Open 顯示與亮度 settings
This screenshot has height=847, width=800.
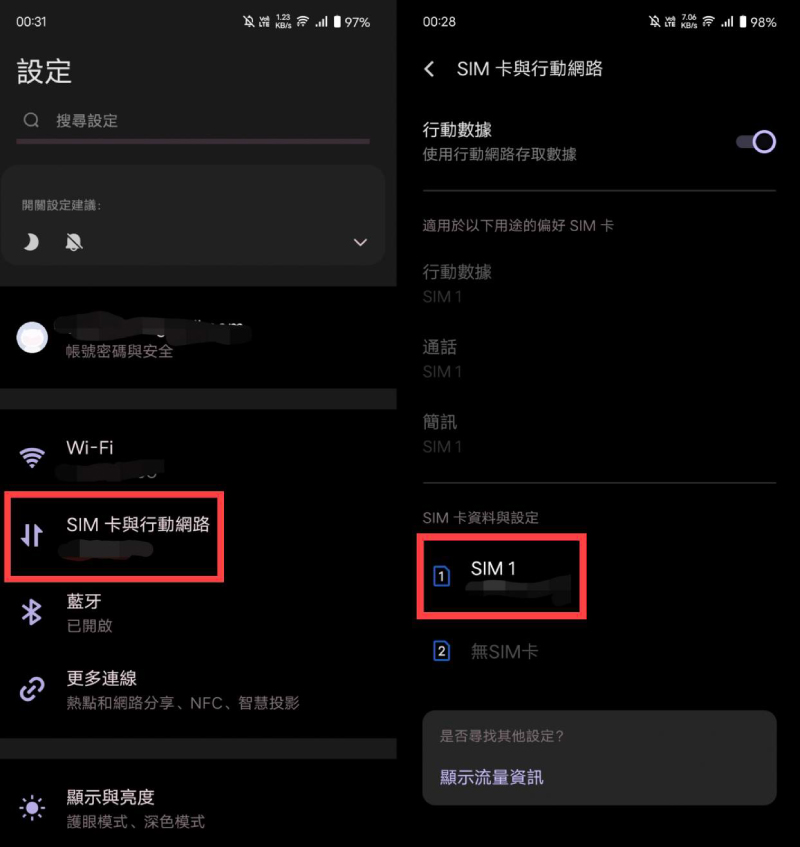135,808
